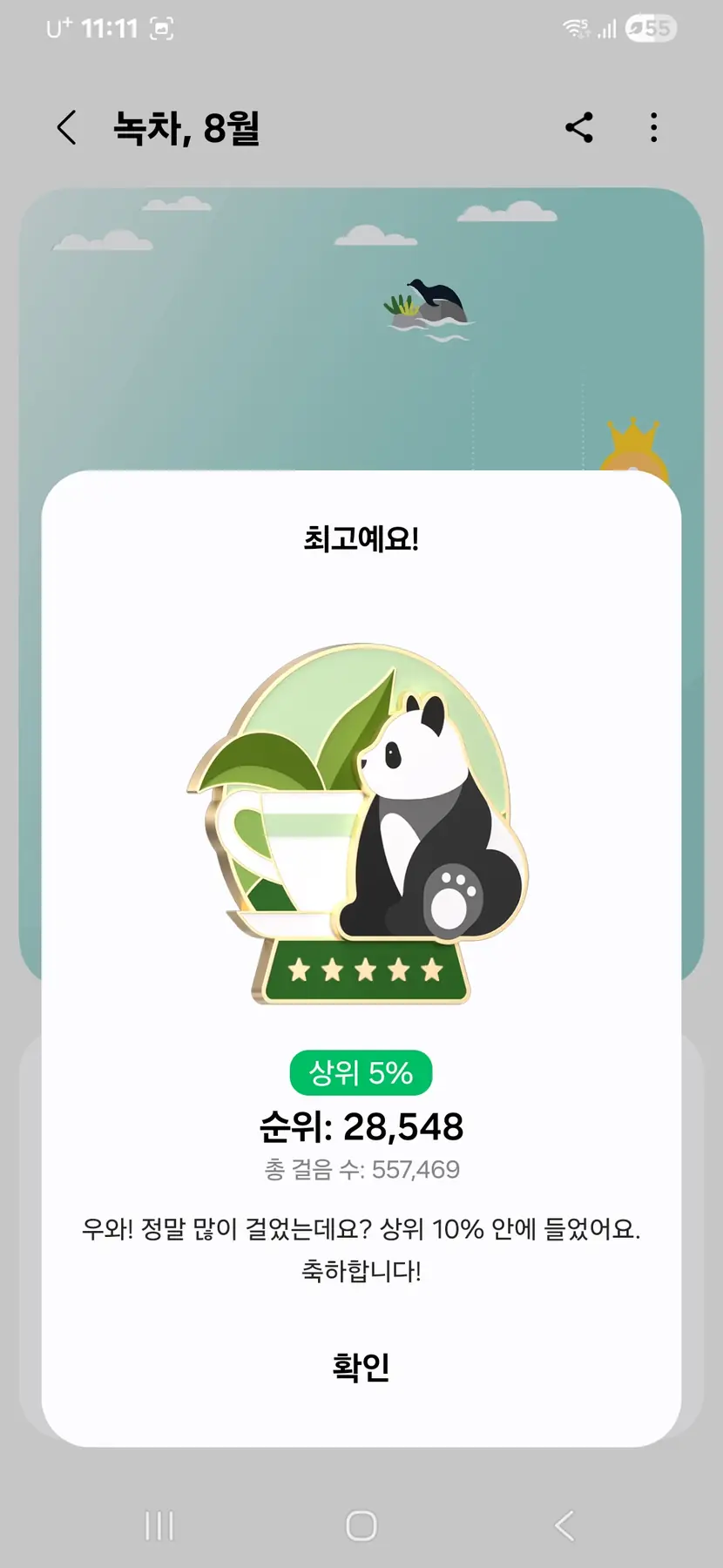Open the overflow menu
Screen dimensions: 723x1568
pos(653,128)
